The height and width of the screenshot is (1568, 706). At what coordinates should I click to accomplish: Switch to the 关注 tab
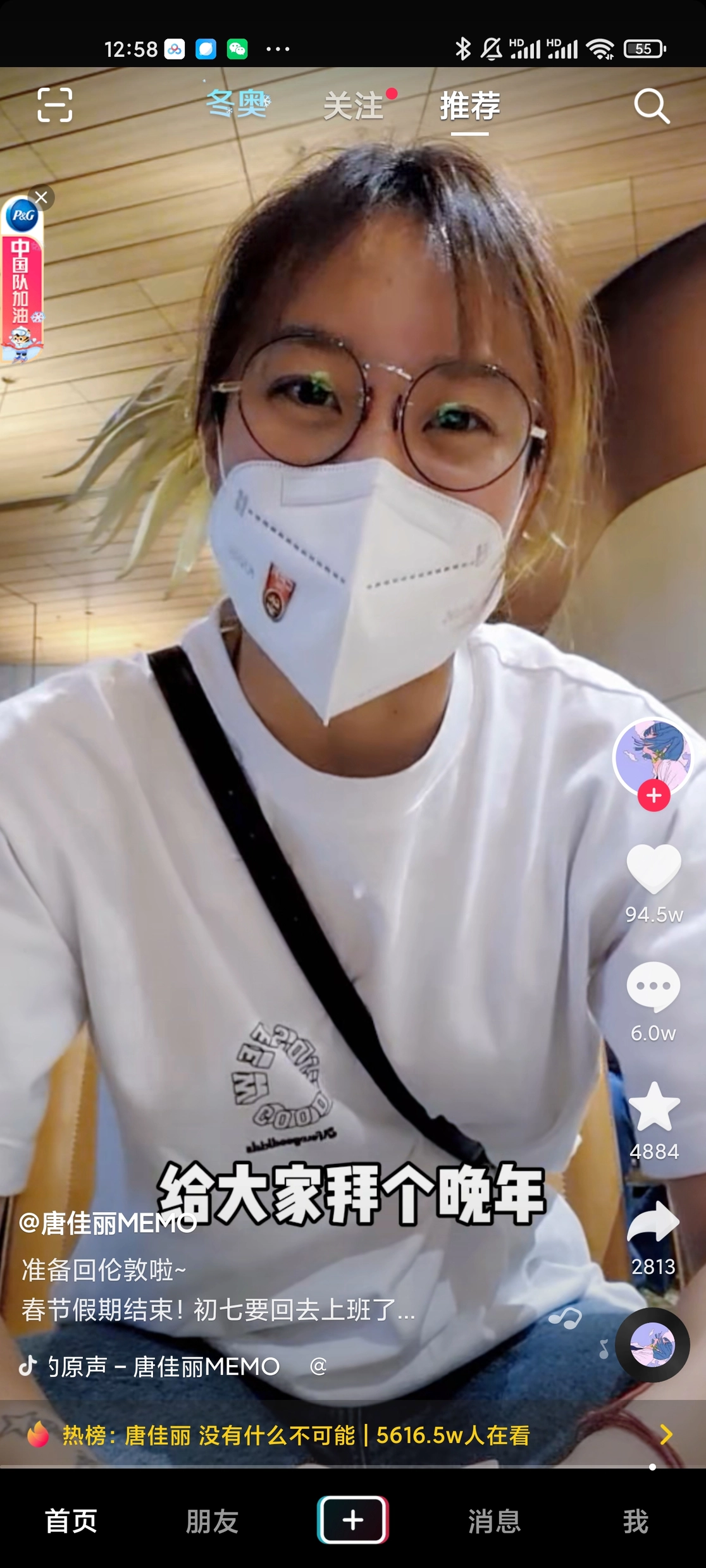354,106
